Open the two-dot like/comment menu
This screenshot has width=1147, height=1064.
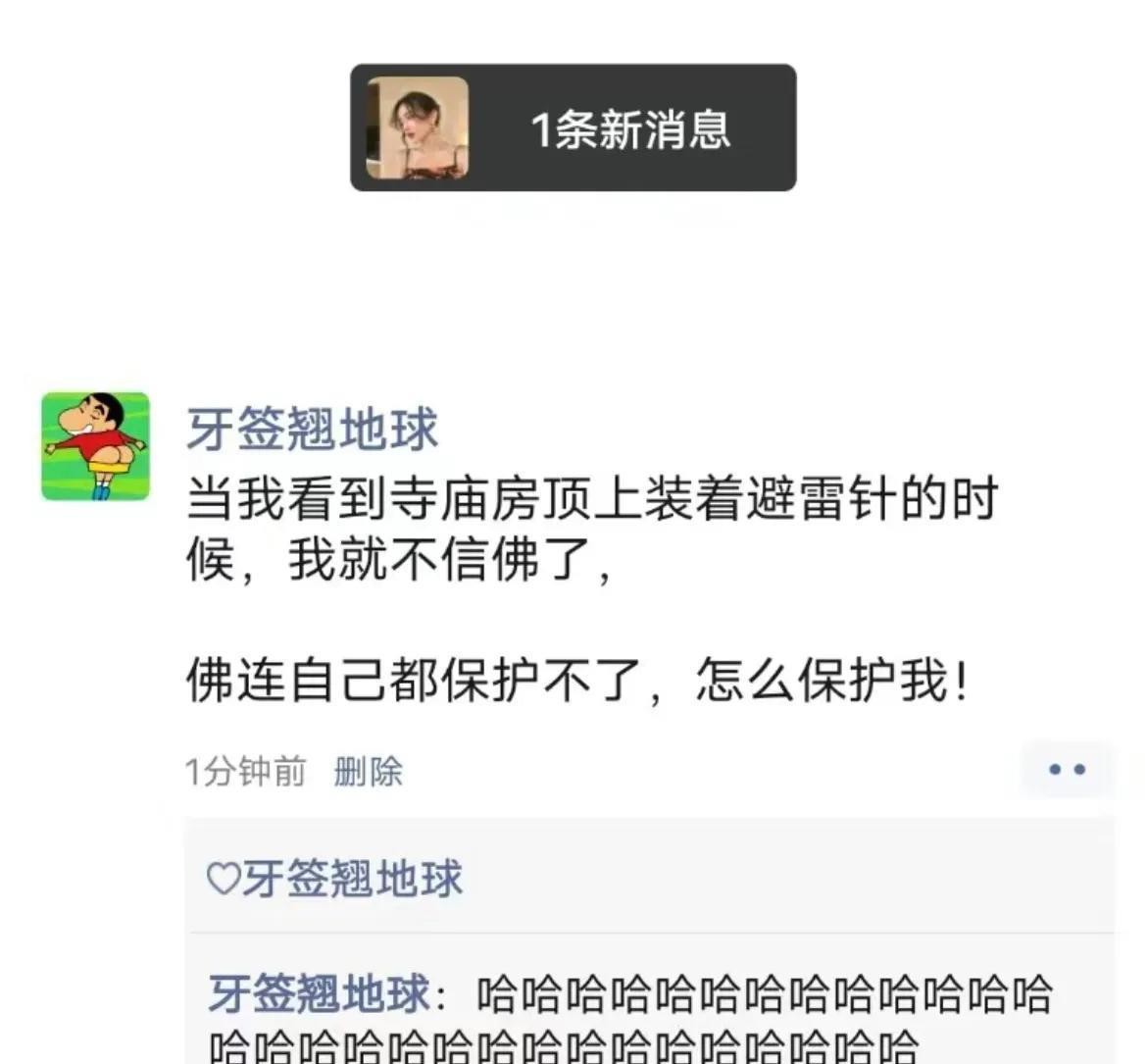[1066, 770]
